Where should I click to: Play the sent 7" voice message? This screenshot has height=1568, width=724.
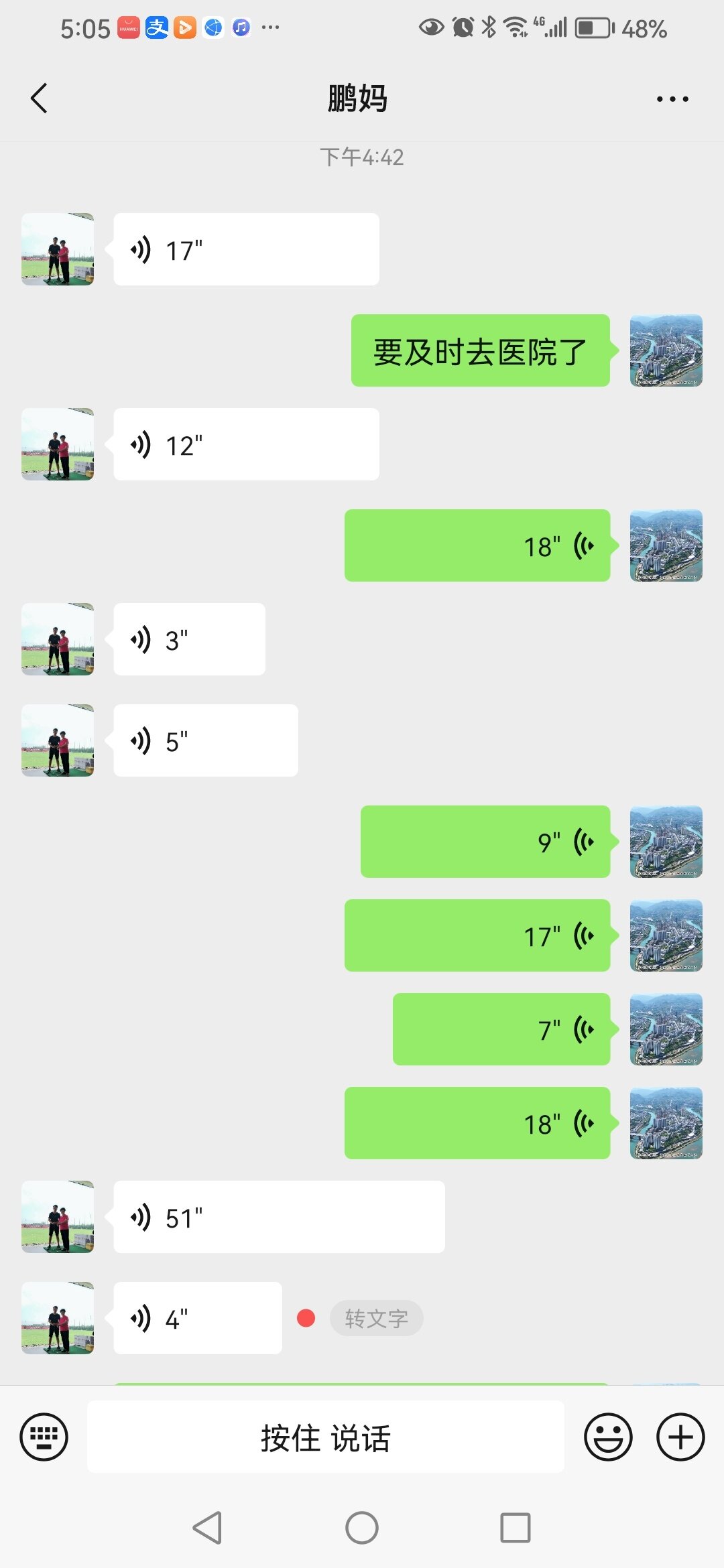tap(501, 1029)
